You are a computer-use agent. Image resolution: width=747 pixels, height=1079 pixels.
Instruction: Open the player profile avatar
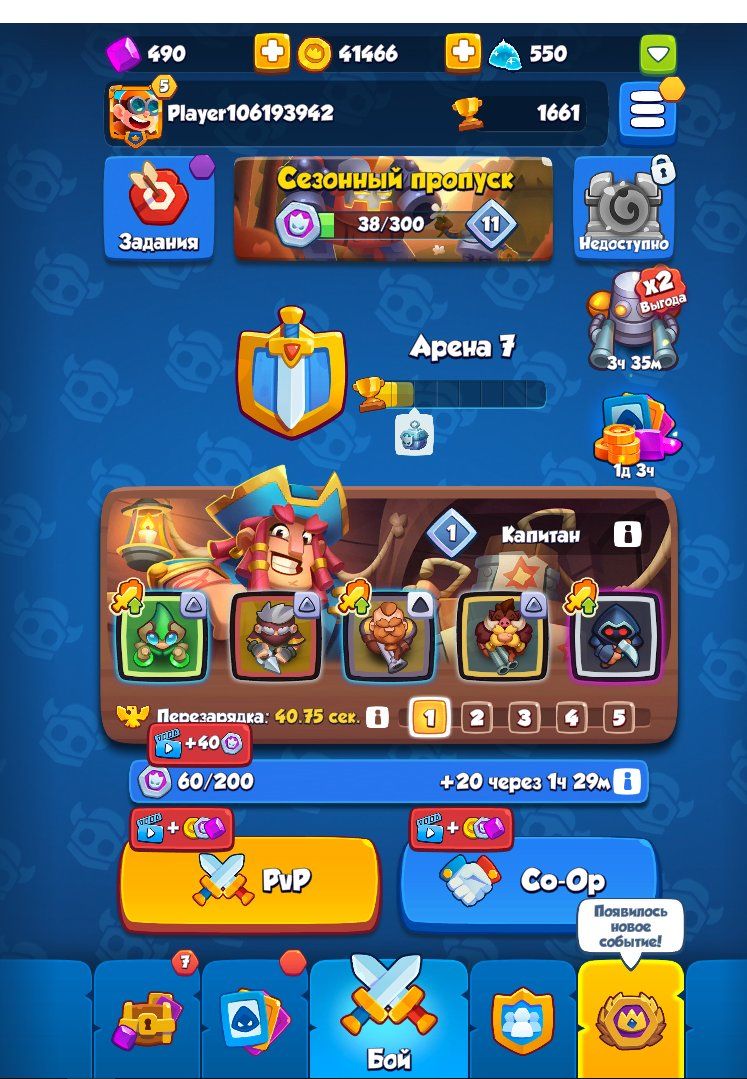click(134, 112)
